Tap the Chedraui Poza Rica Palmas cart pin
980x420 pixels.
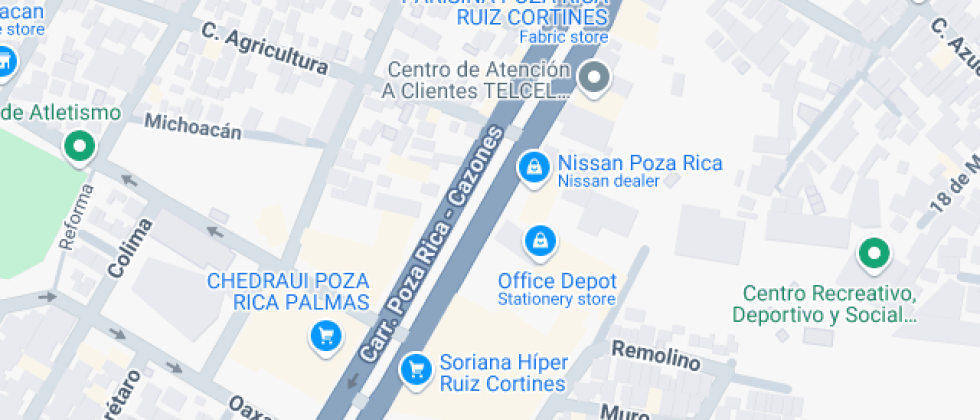[324, 335]
